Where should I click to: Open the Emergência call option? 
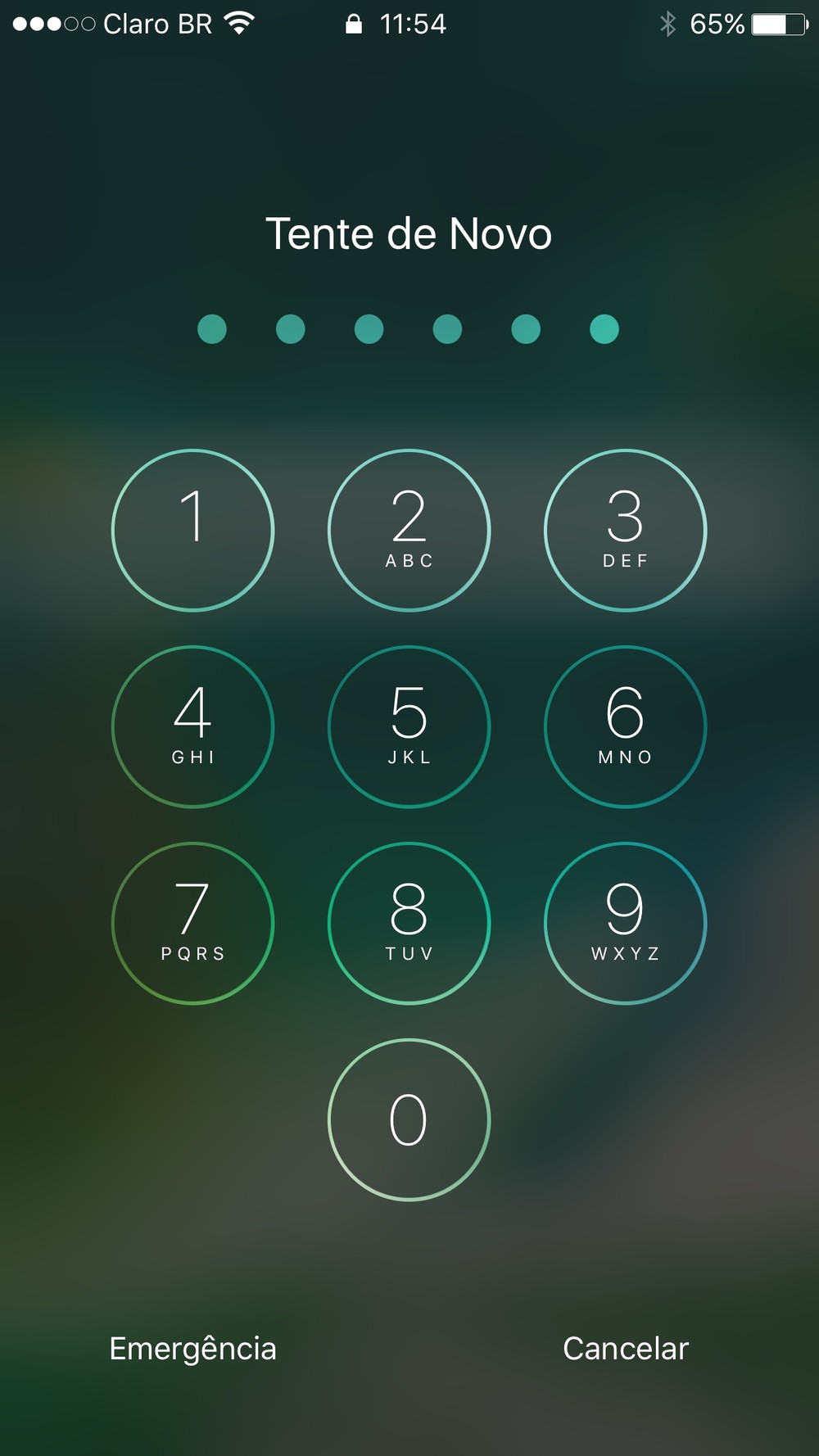pos(193,1349)
